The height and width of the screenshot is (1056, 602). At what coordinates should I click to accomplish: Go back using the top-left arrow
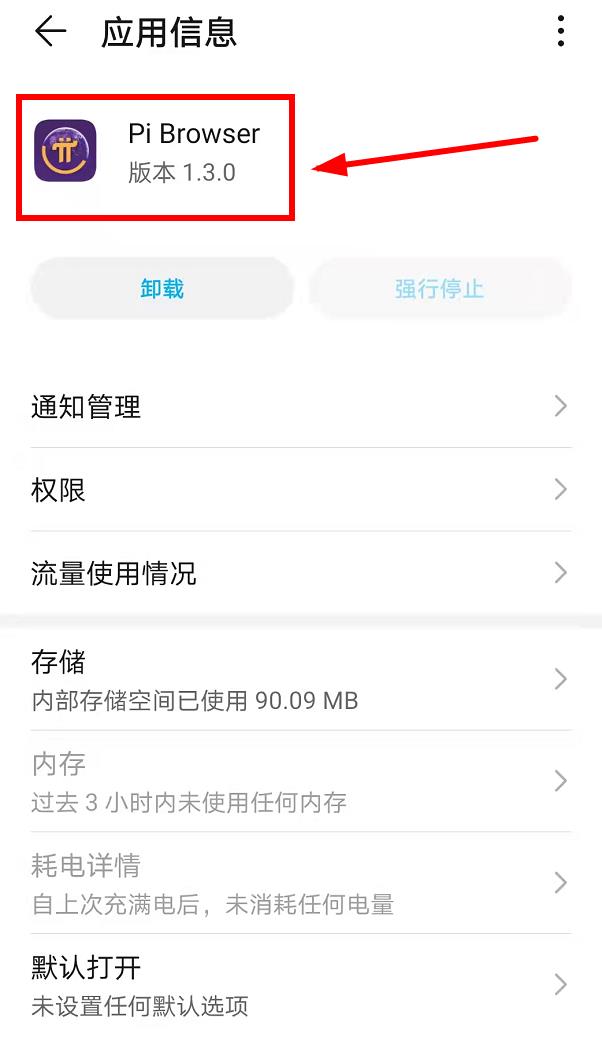(51, 32)
